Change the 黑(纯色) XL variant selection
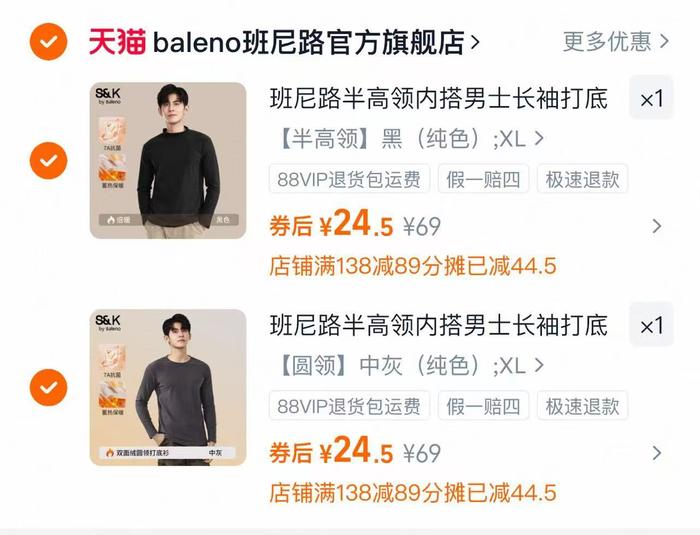This screenshot has height=535, width=700. [x=408, y=138]
